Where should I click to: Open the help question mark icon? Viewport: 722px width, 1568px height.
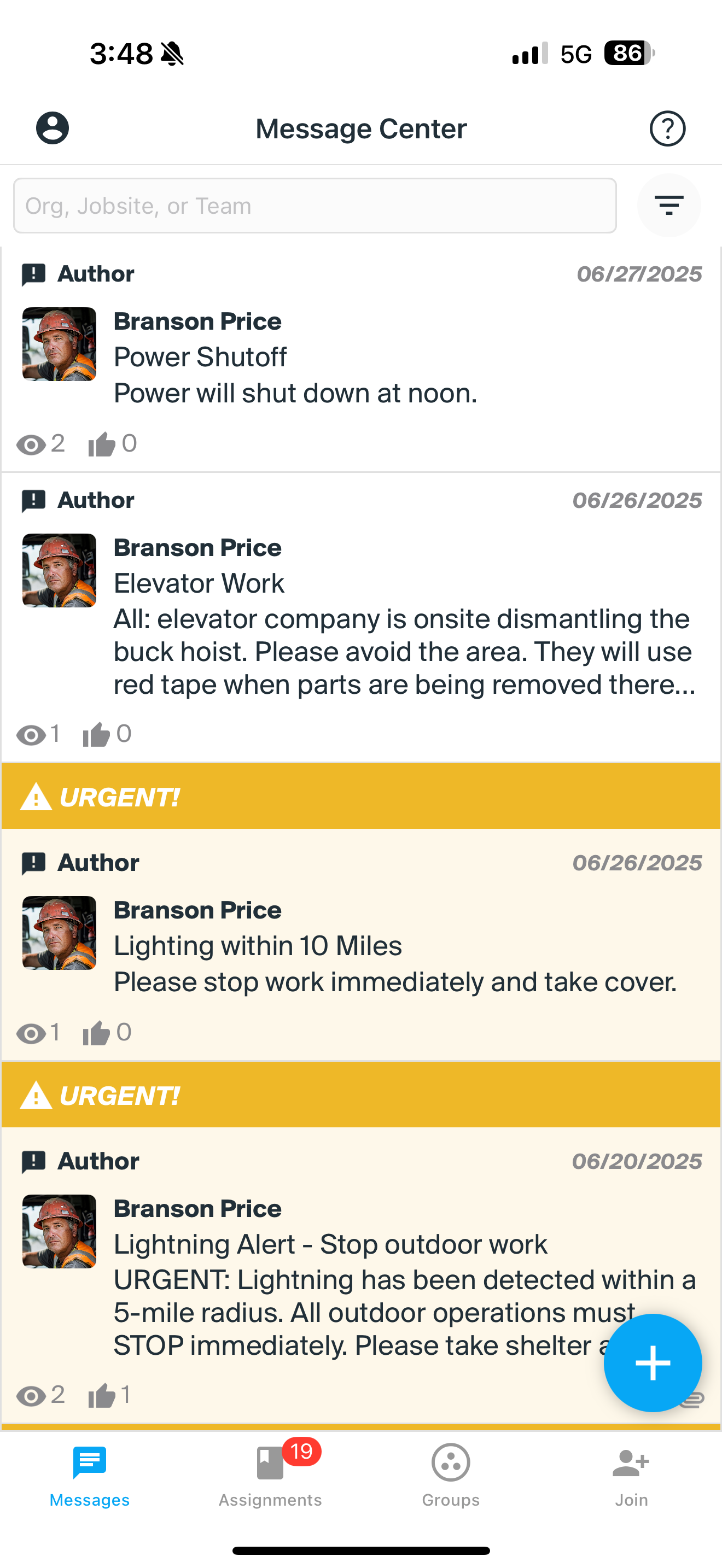click(x=667, y=128)
